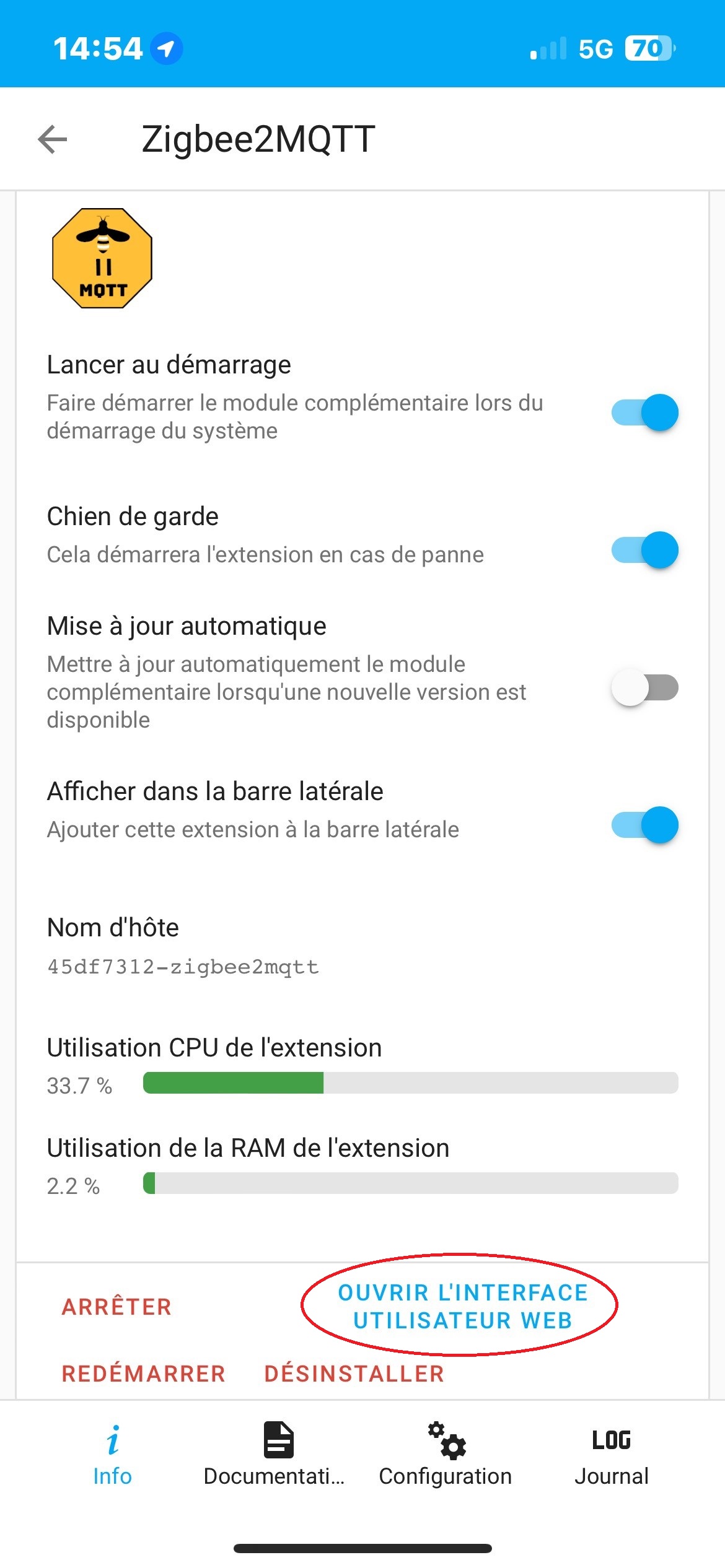Tap the ARRÊTER button
This screenshot has height=1568, width=725.
tap(116, 1307)
